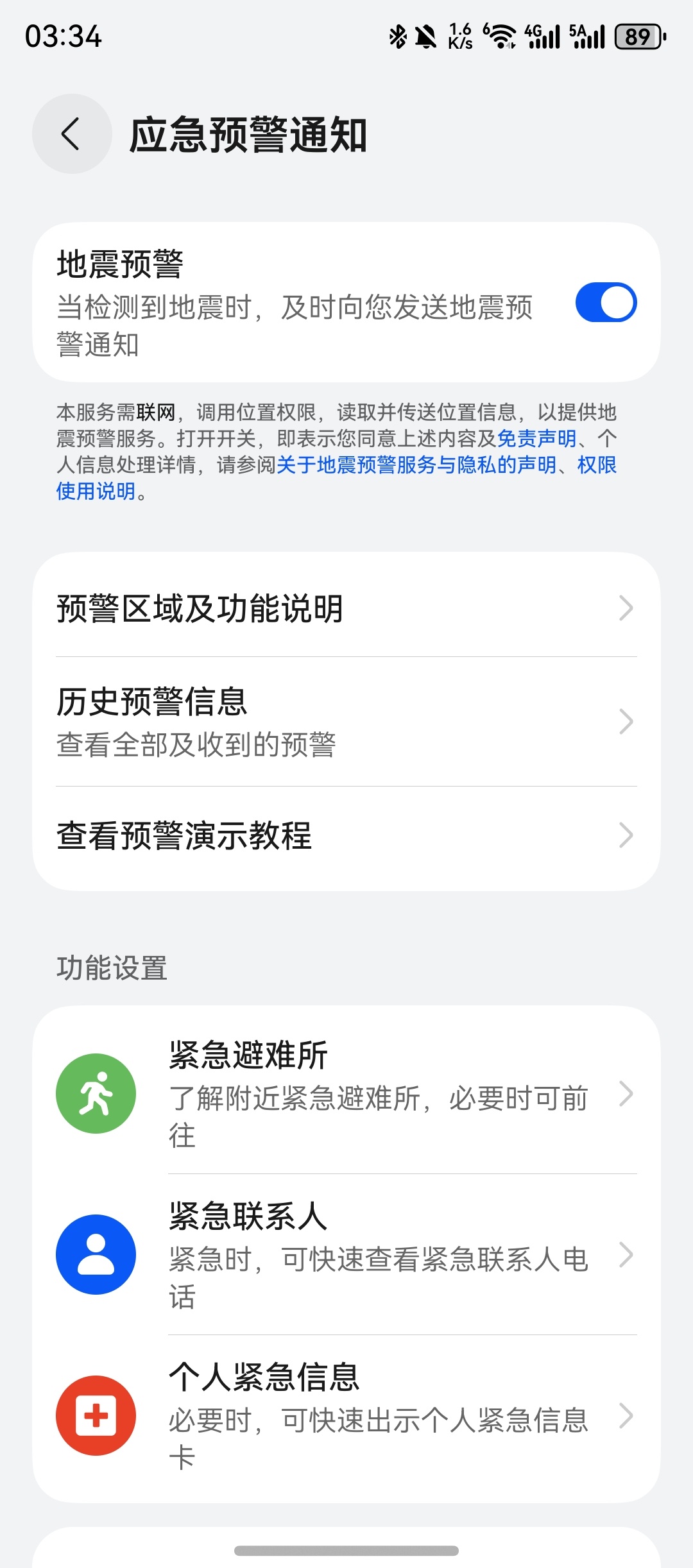Click the red 个人紧急信息 medical cross icon
This screenshot has width=693, height=1568.
point(95,1417)
